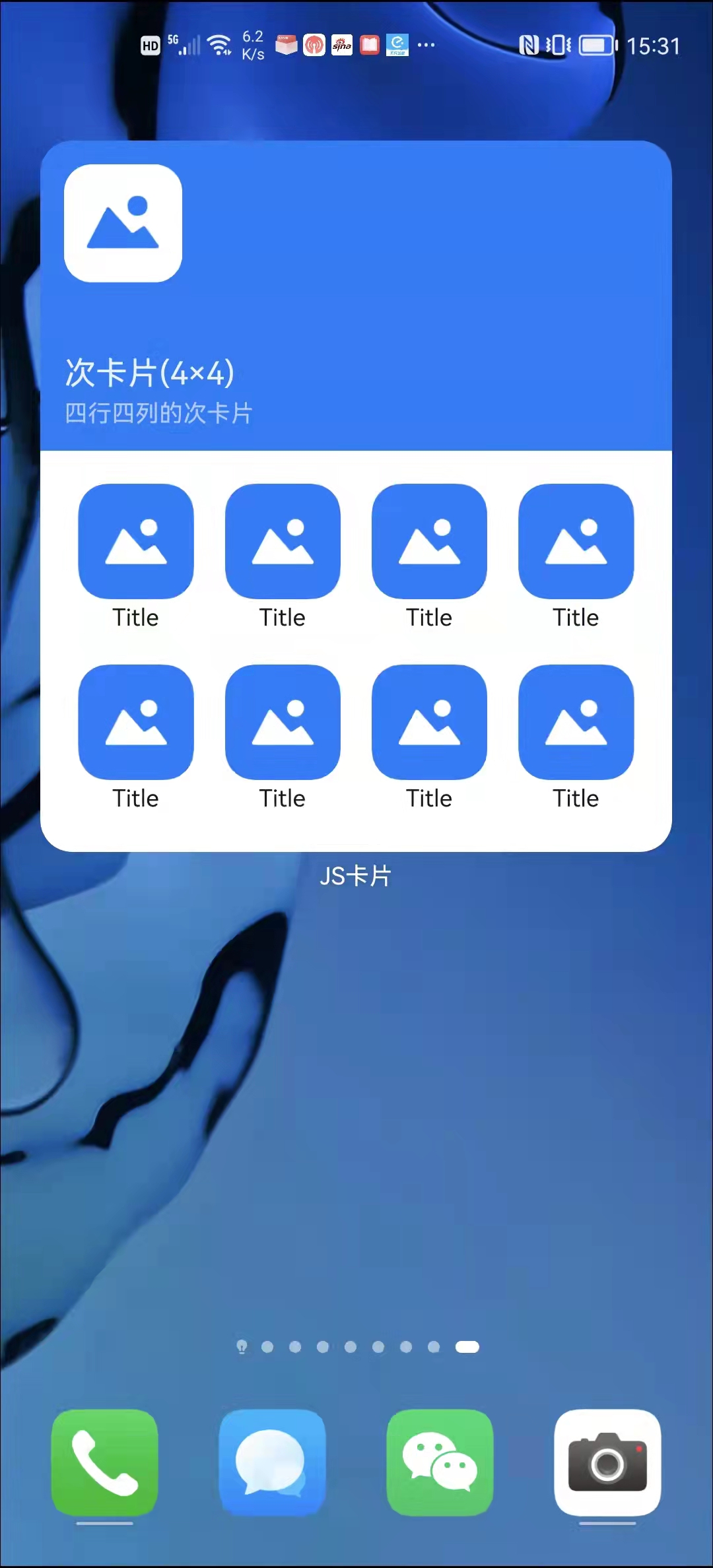Launch the Camera app
Image resolution: width=713 pixels, height=1568 pixels.
(x=607, y=1462)
